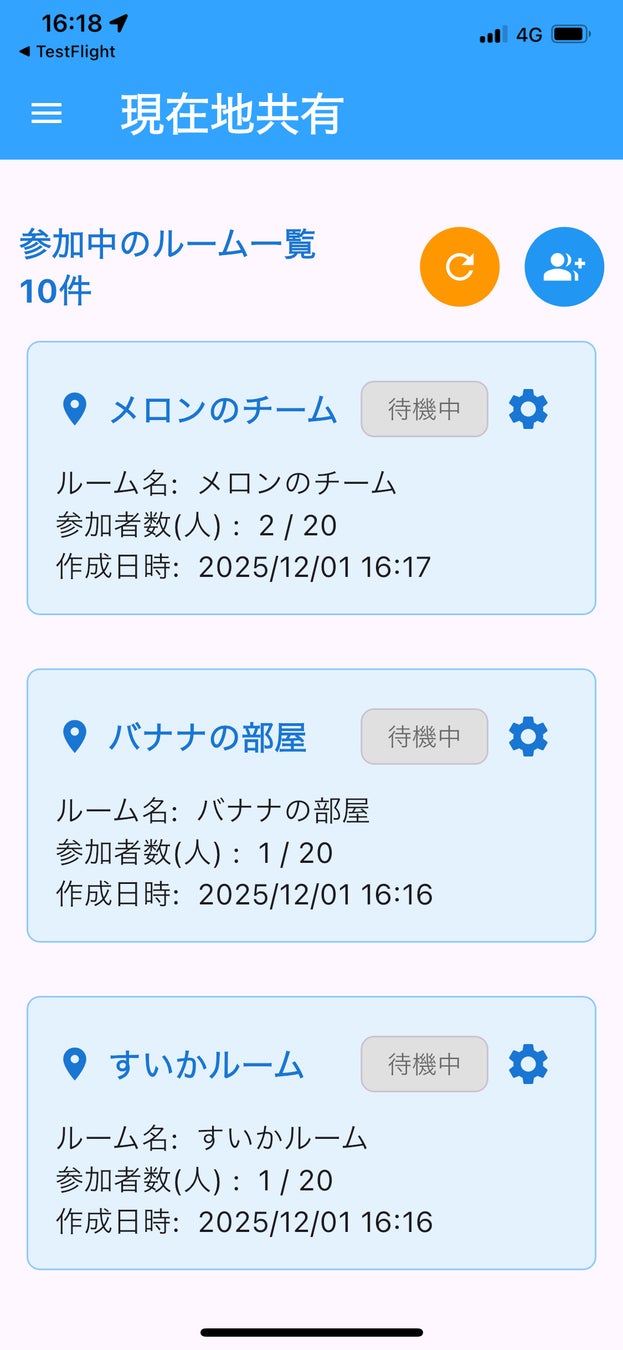Open settings gear for バナナの部屋
Image resolution: width=623 pixels, height=1350 pixels.
tap(528, 737)
